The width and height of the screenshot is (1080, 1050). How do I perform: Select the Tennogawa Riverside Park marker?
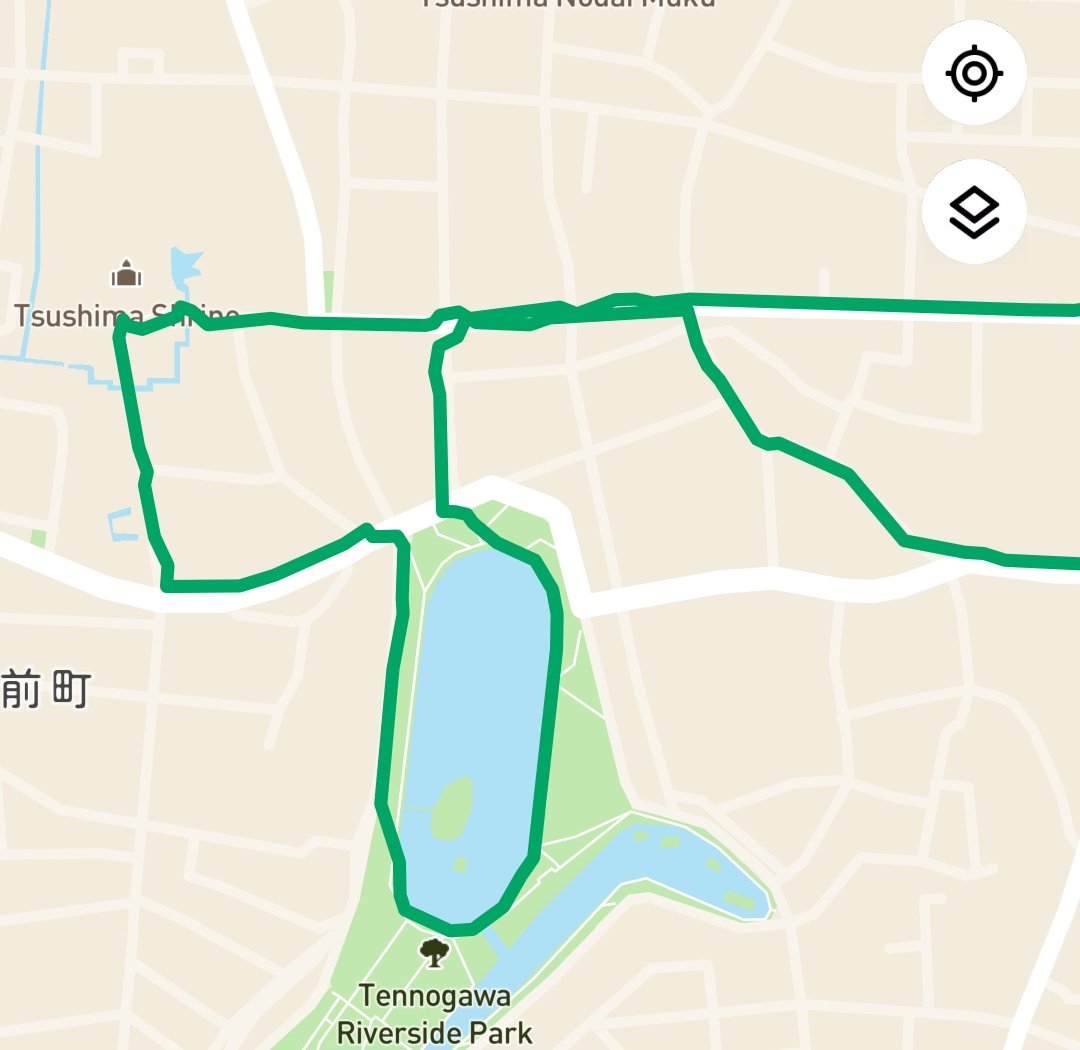[x=435, y=952]
